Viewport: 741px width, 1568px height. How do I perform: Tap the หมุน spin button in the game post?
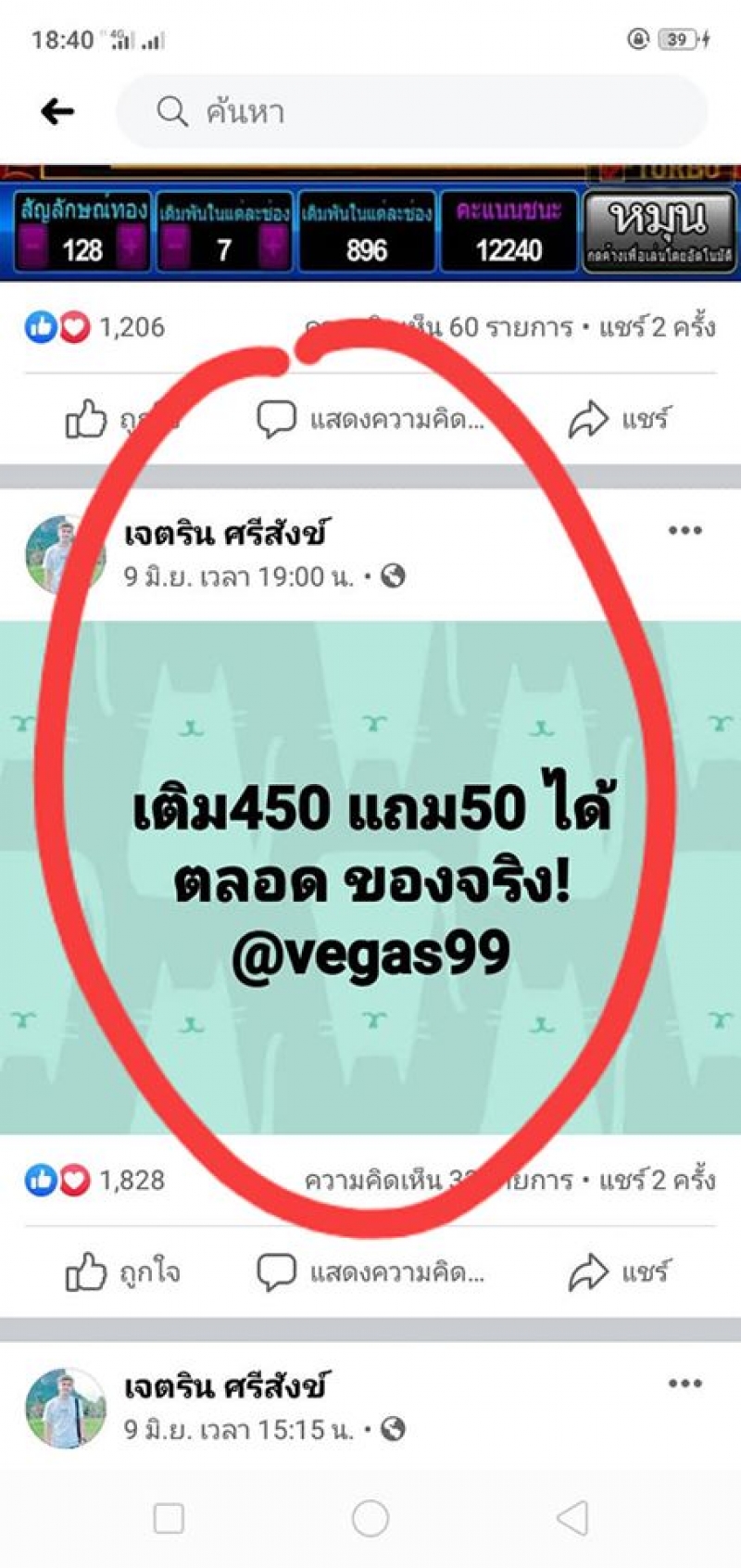click(x=659, y=230)
